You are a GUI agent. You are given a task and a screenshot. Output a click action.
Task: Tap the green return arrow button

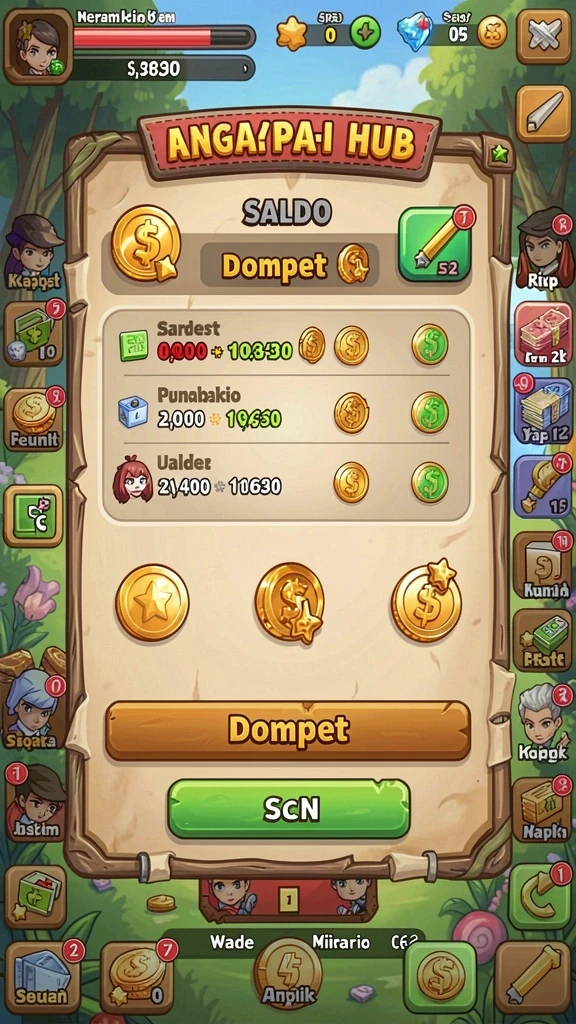pos(540,896)
